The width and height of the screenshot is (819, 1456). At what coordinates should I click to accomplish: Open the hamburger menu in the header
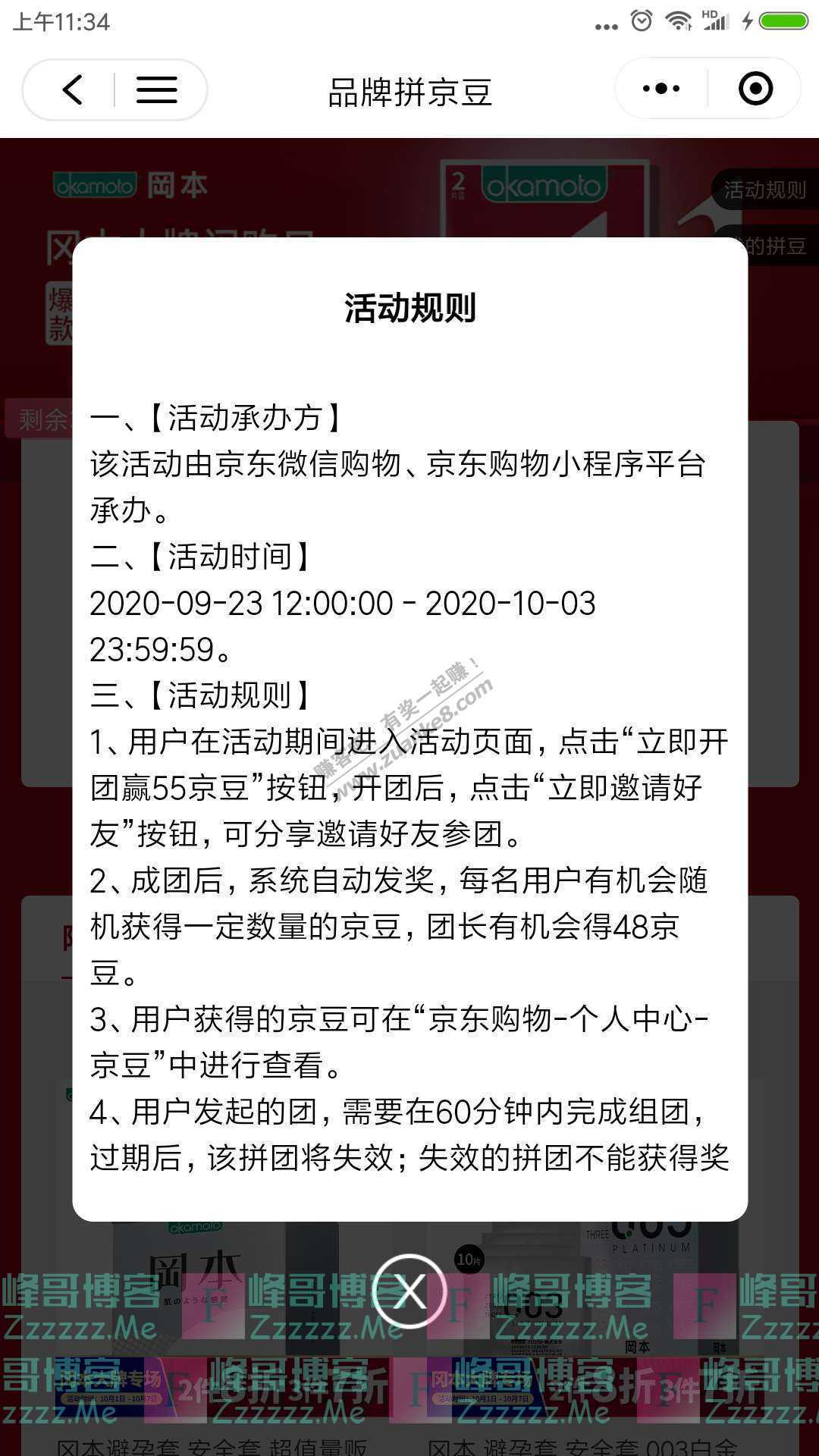point(156,90)
